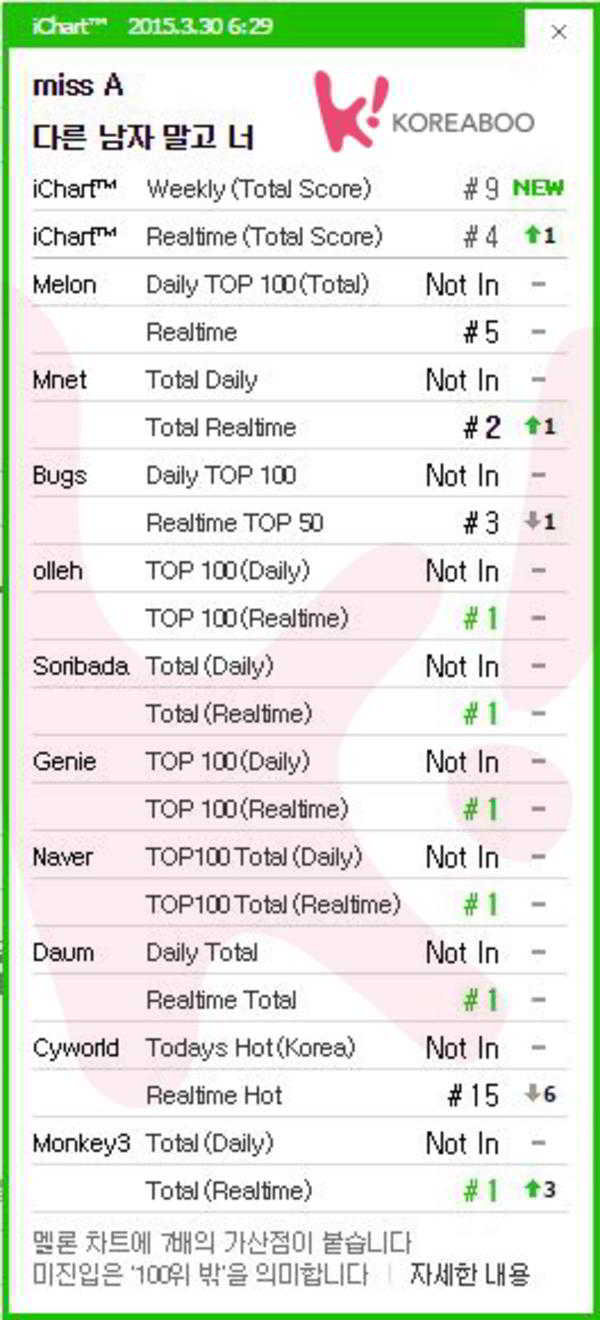This screenshot has width=600, height=1320.
Task: Open the 자세한 내용 details link
Action: (469, 1274)
